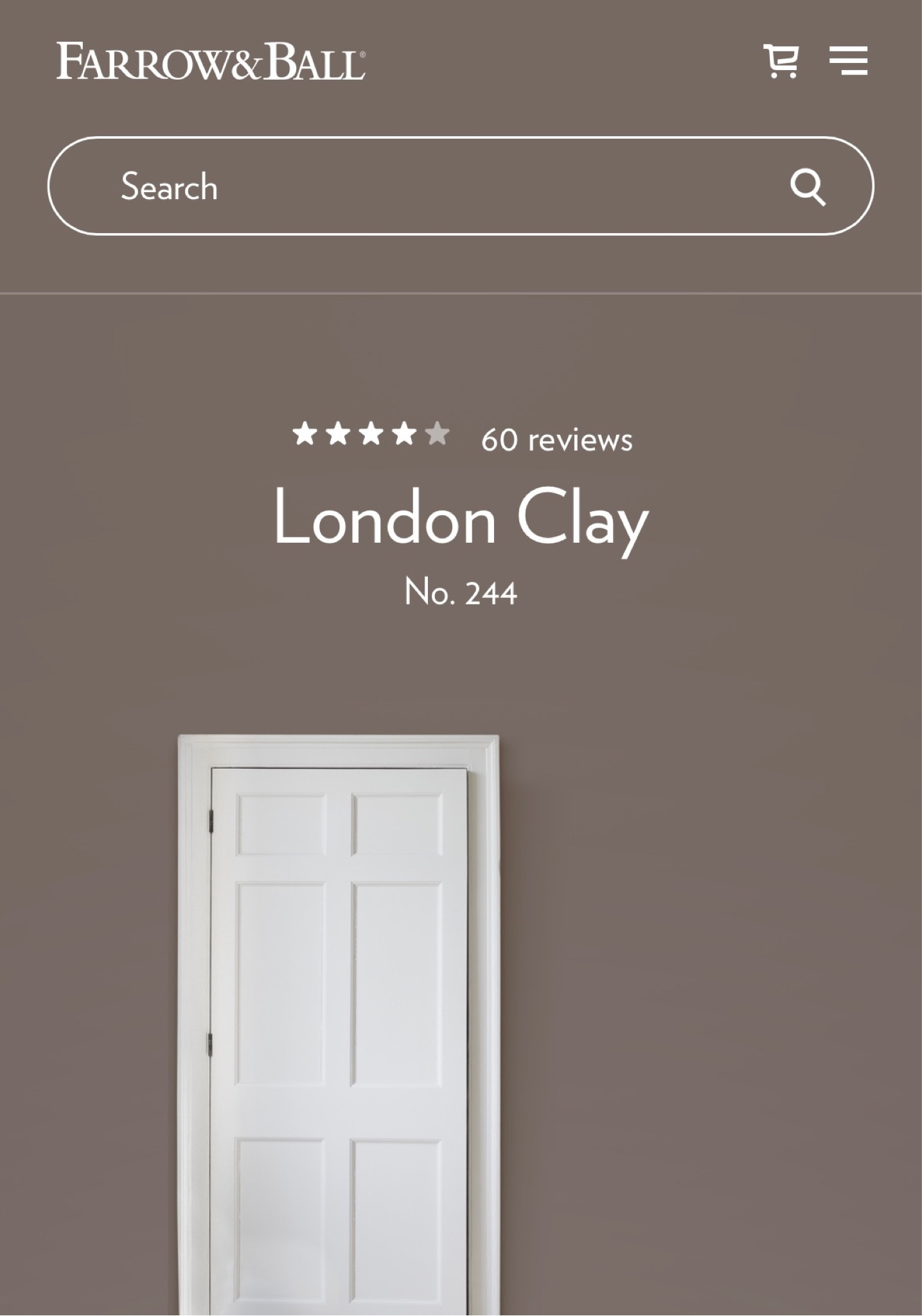922x1316 pixels.
Task: Open the shopping cart
Action: (781, 61)
